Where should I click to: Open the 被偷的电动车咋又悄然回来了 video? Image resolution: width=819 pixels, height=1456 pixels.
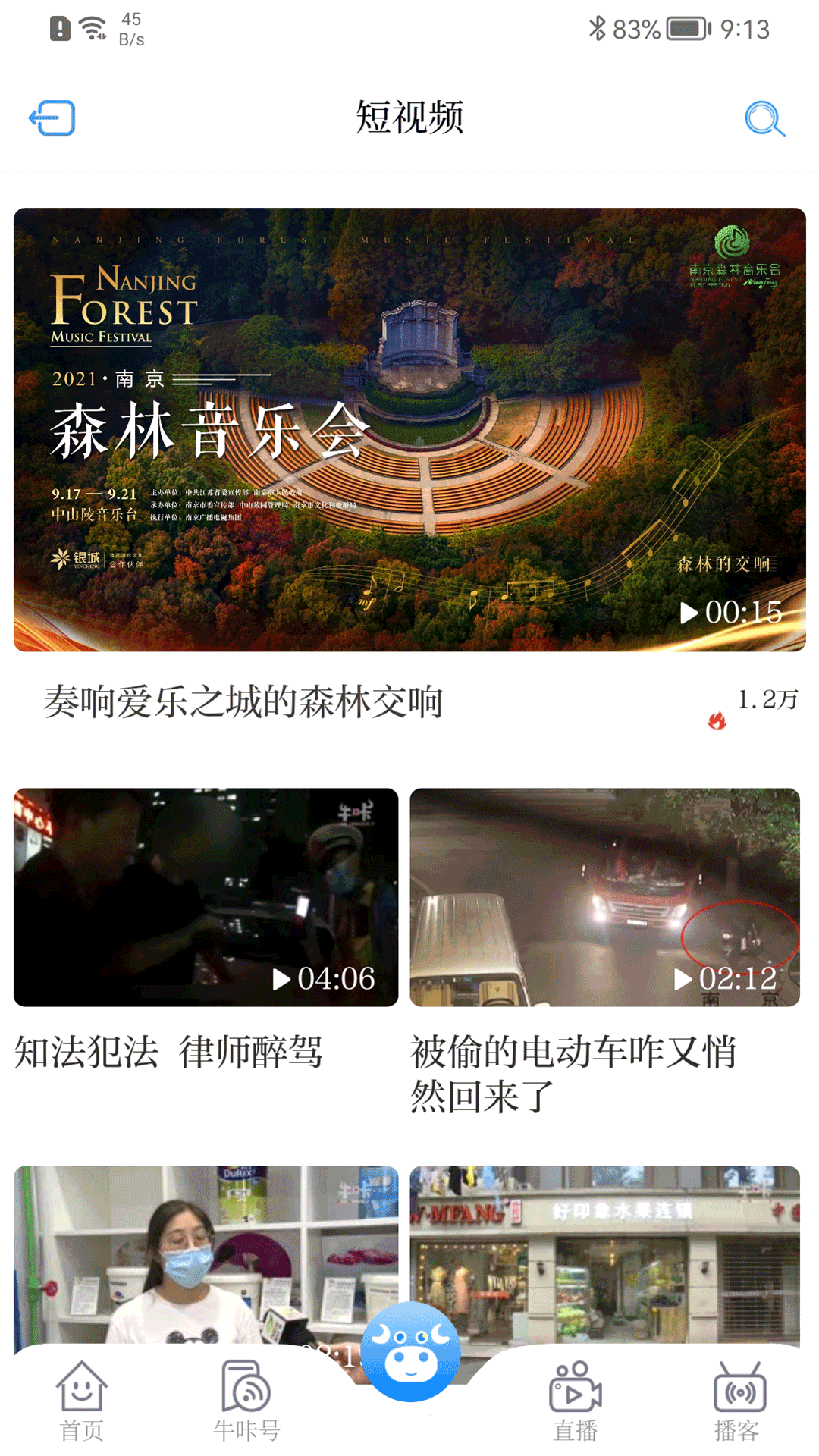[573, 1077]
